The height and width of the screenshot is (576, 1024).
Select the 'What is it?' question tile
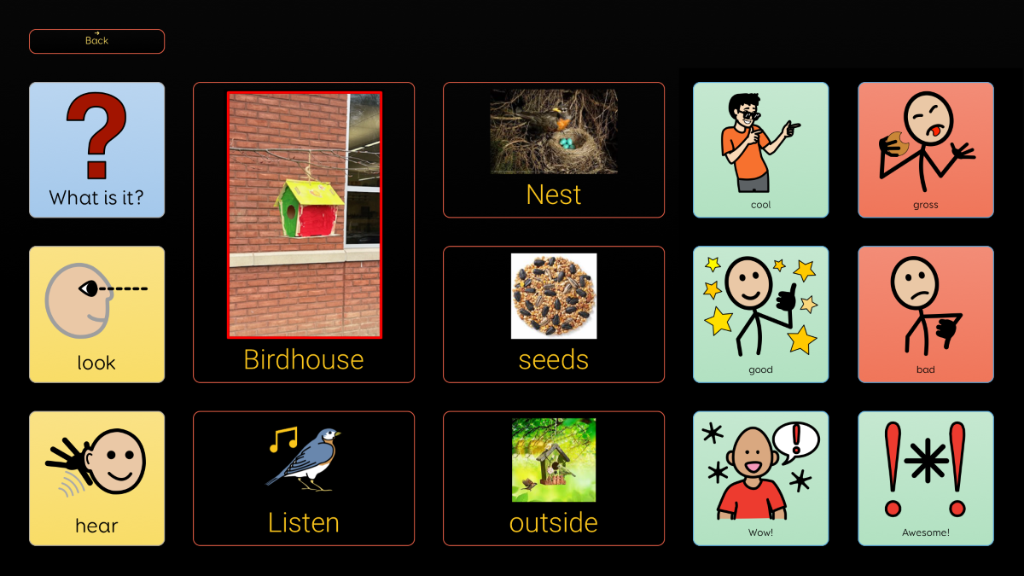pyautogui.click(x=97, y=149)
